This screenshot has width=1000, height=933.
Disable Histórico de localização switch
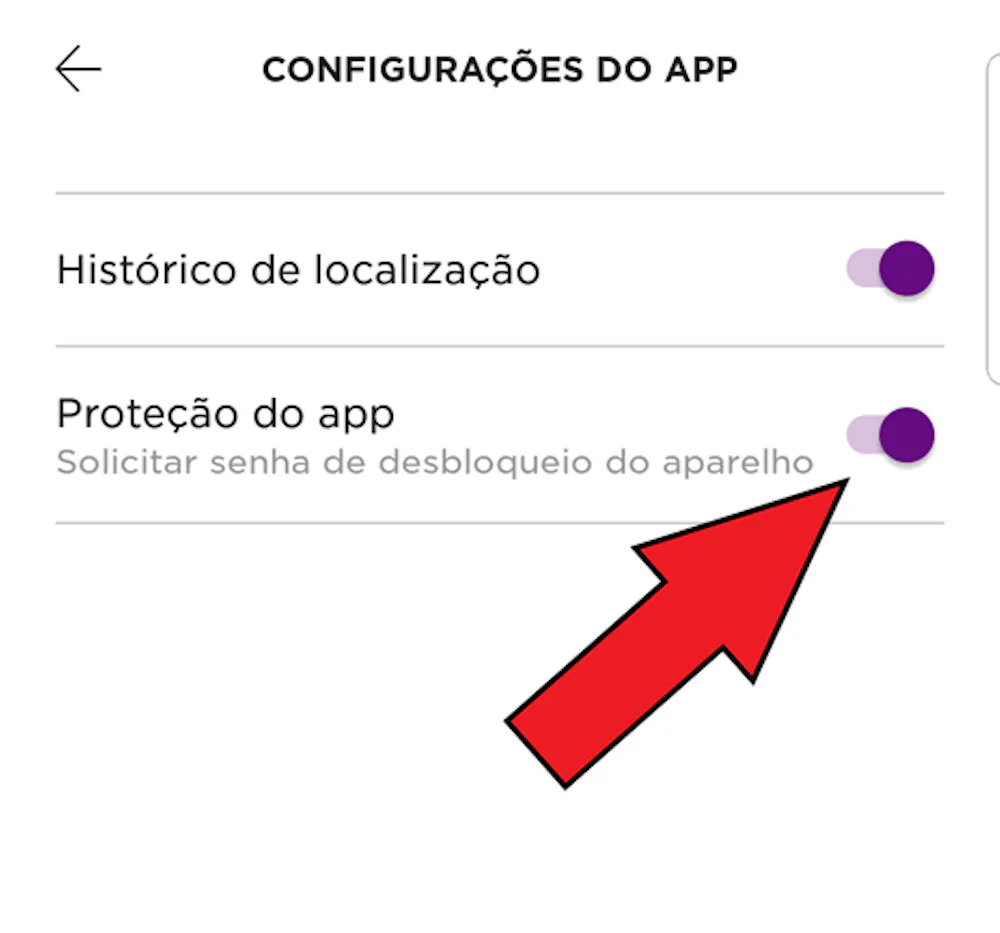click(x=892, y=269)
